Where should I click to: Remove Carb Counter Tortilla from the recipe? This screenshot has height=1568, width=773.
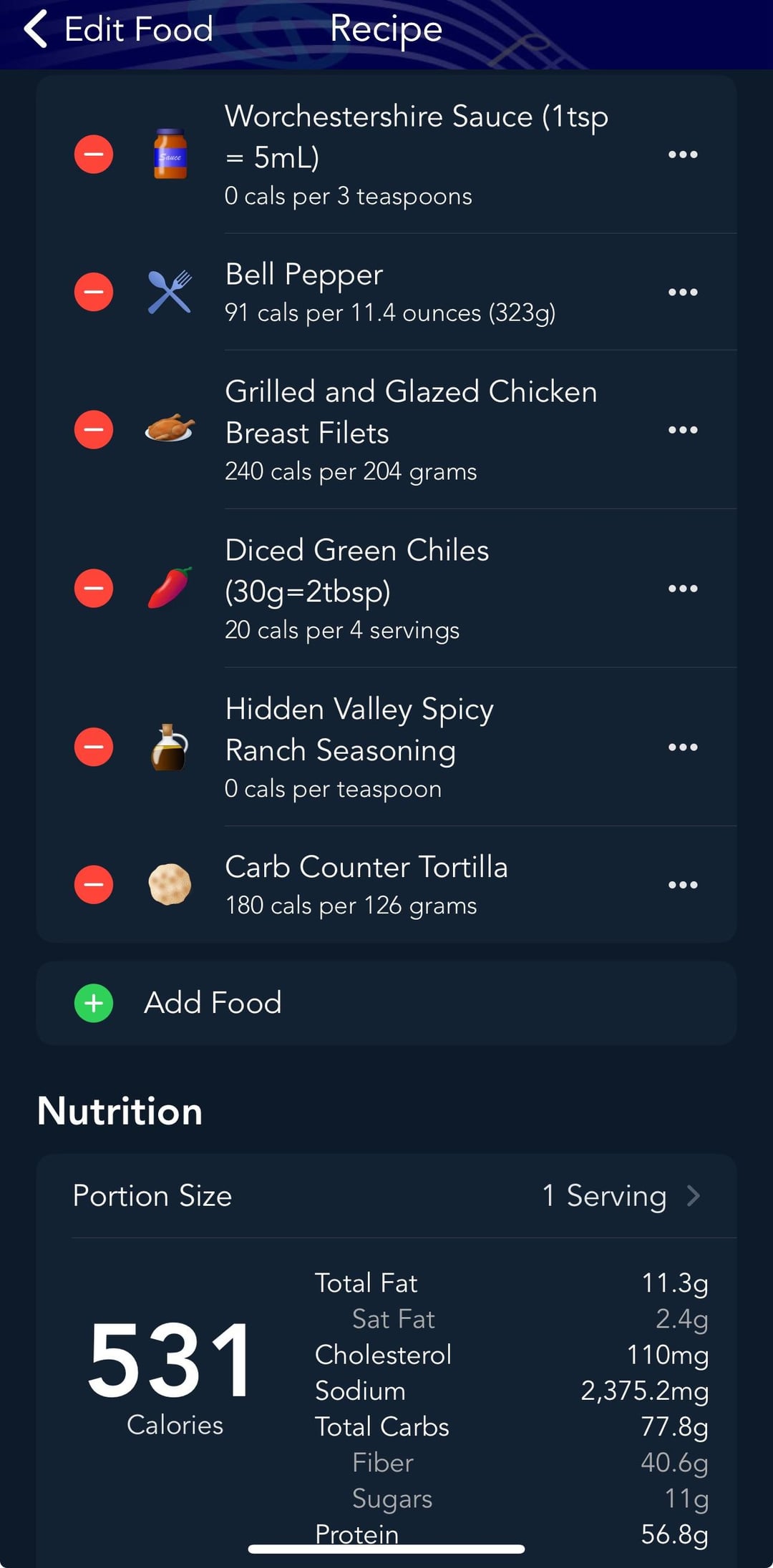(x=94, y=885)
